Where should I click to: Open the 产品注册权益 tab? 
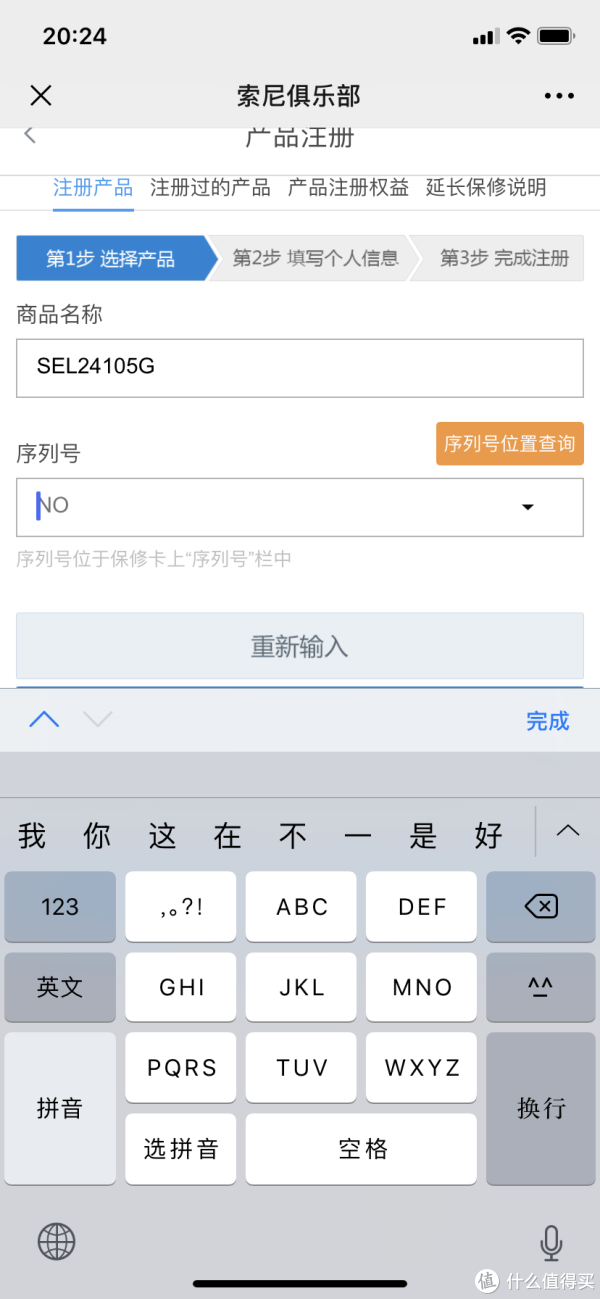[x=348, y=187]
